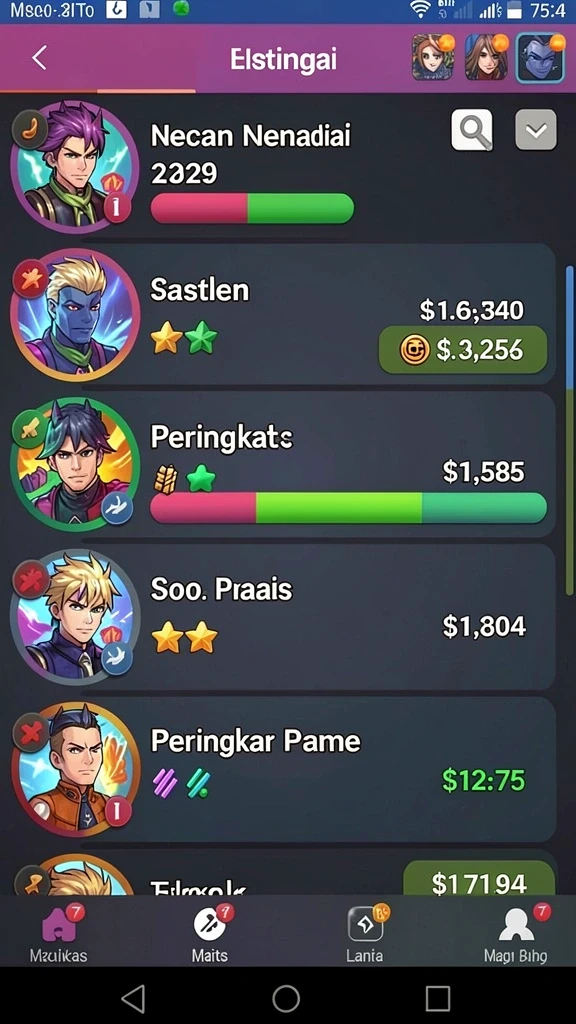
Task: Expand the dropdown chevron next to search
Action: (x=536, y=130)
